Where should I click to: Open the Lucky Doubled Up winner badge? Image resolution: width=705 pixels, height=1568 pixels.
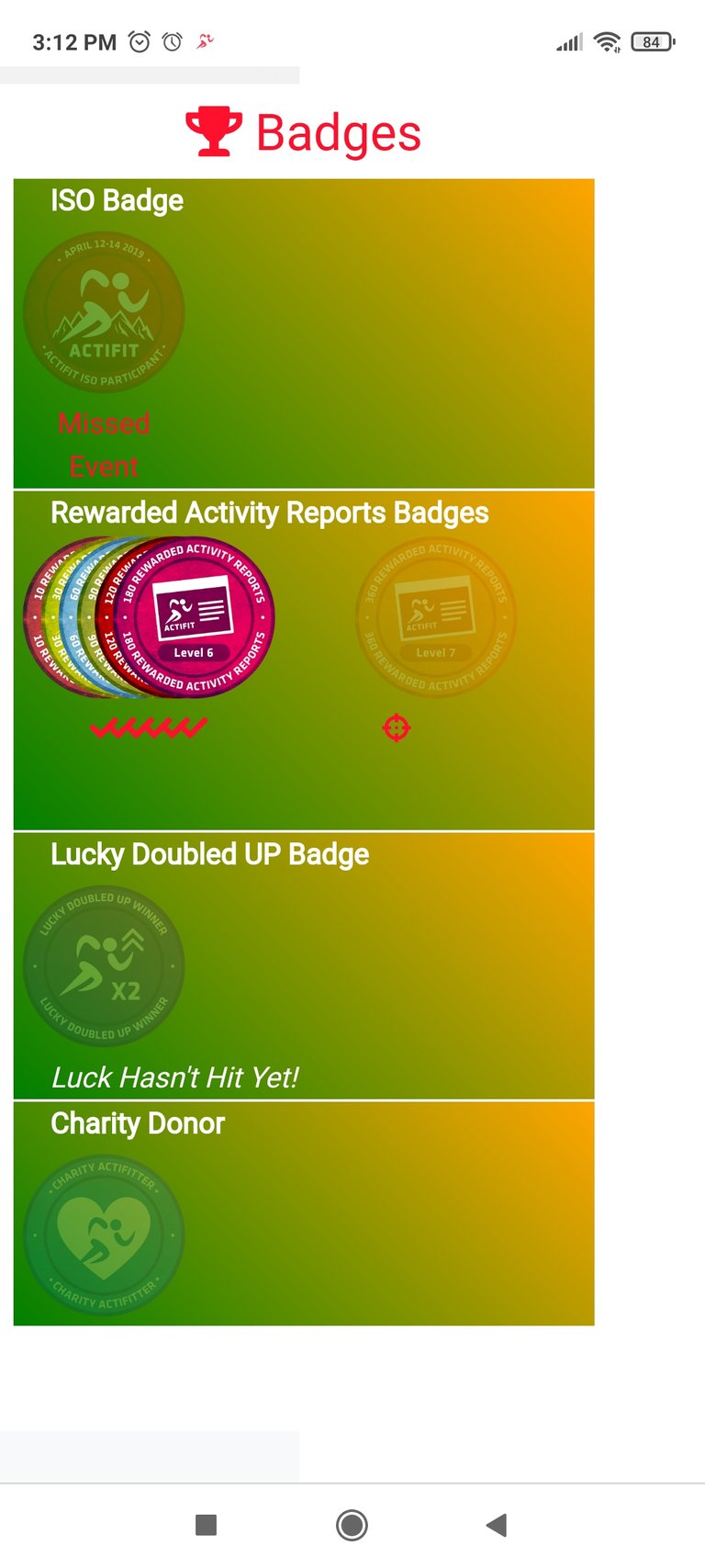pyautogui.click(x=104, y=966)
